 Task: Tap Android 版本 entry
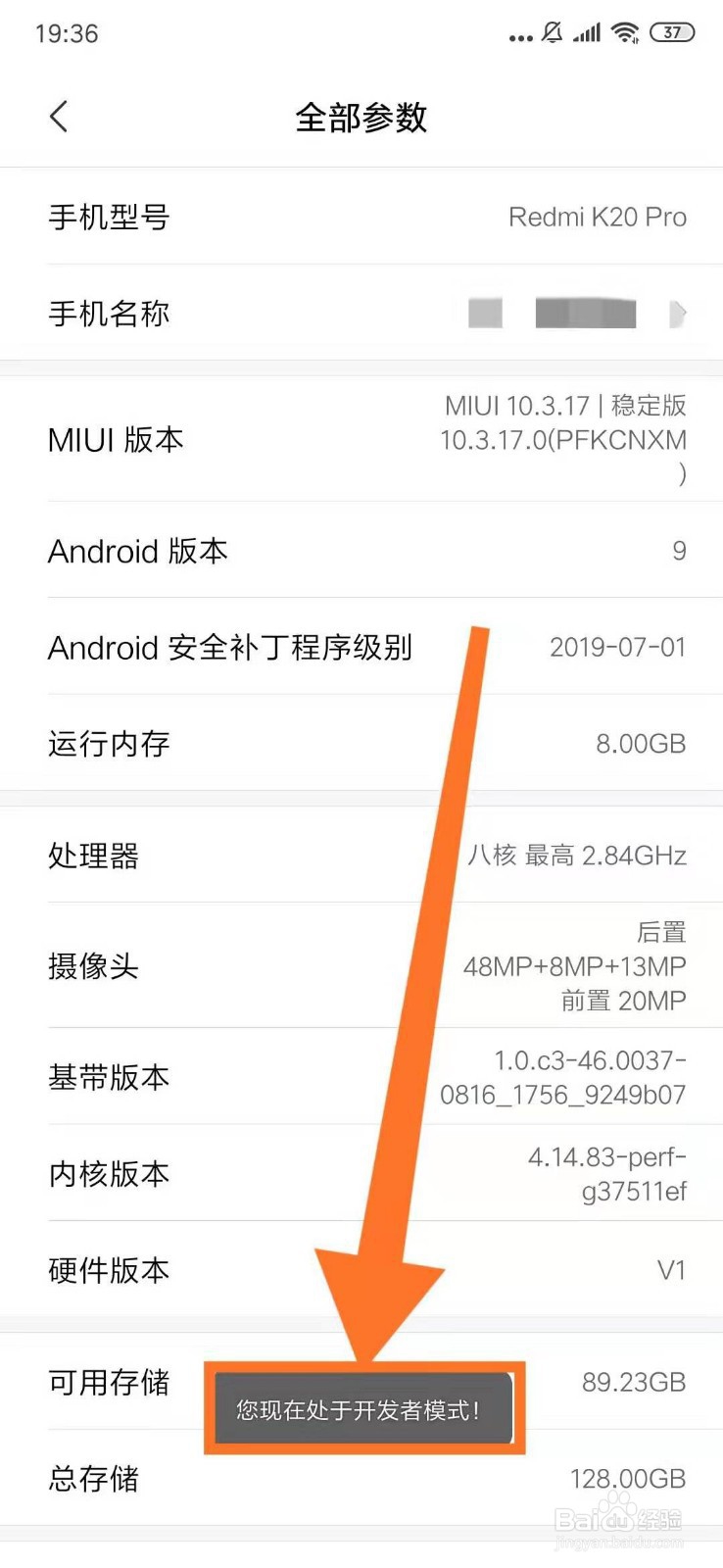coord(361,551)
